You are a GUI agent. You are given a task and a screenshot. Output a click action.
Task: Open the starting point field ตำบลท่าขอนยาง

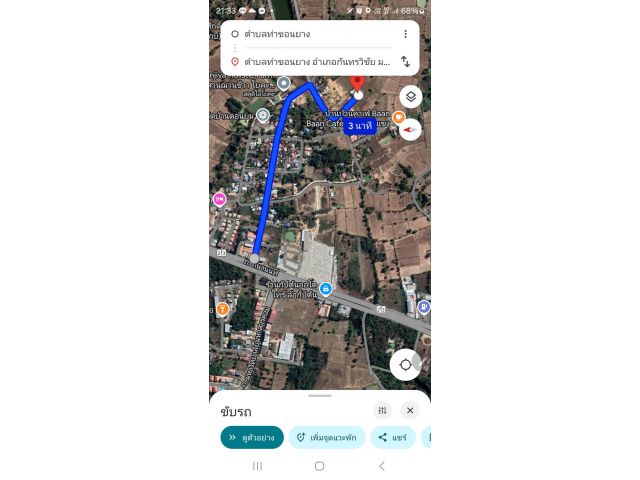310,34
